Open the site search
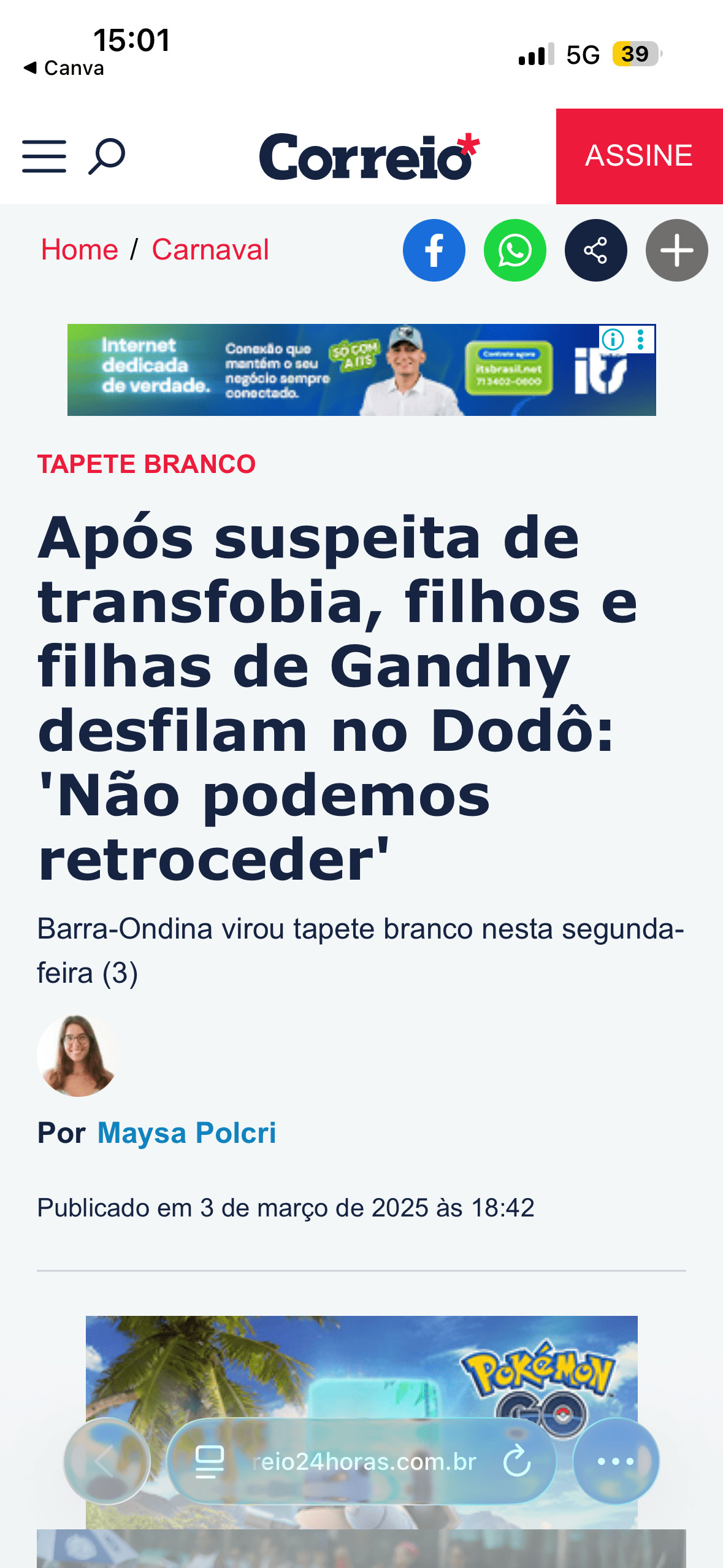The height and width of the screenshot is (1568, 723). point(107,156)
